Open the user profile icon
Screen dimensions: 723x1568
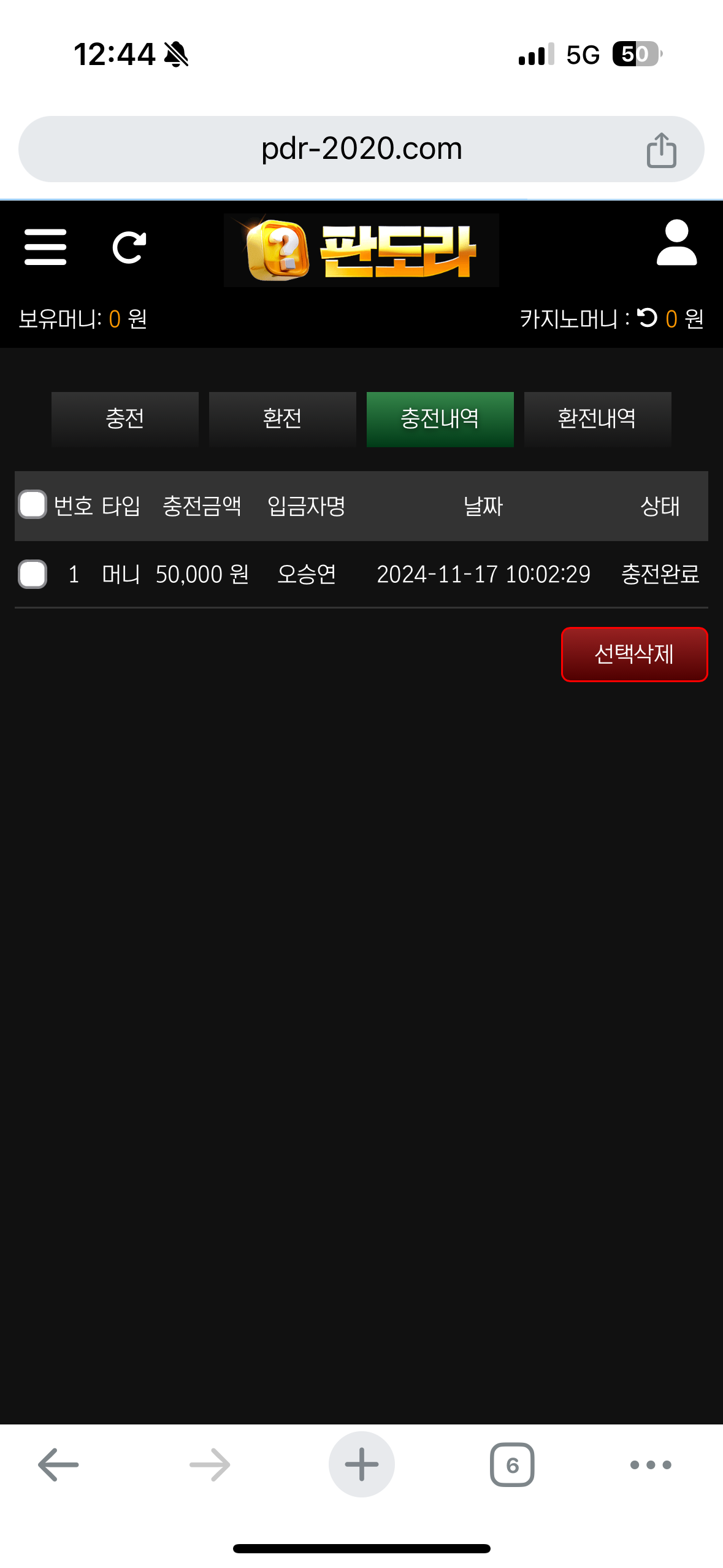click(x=676, y=244)
